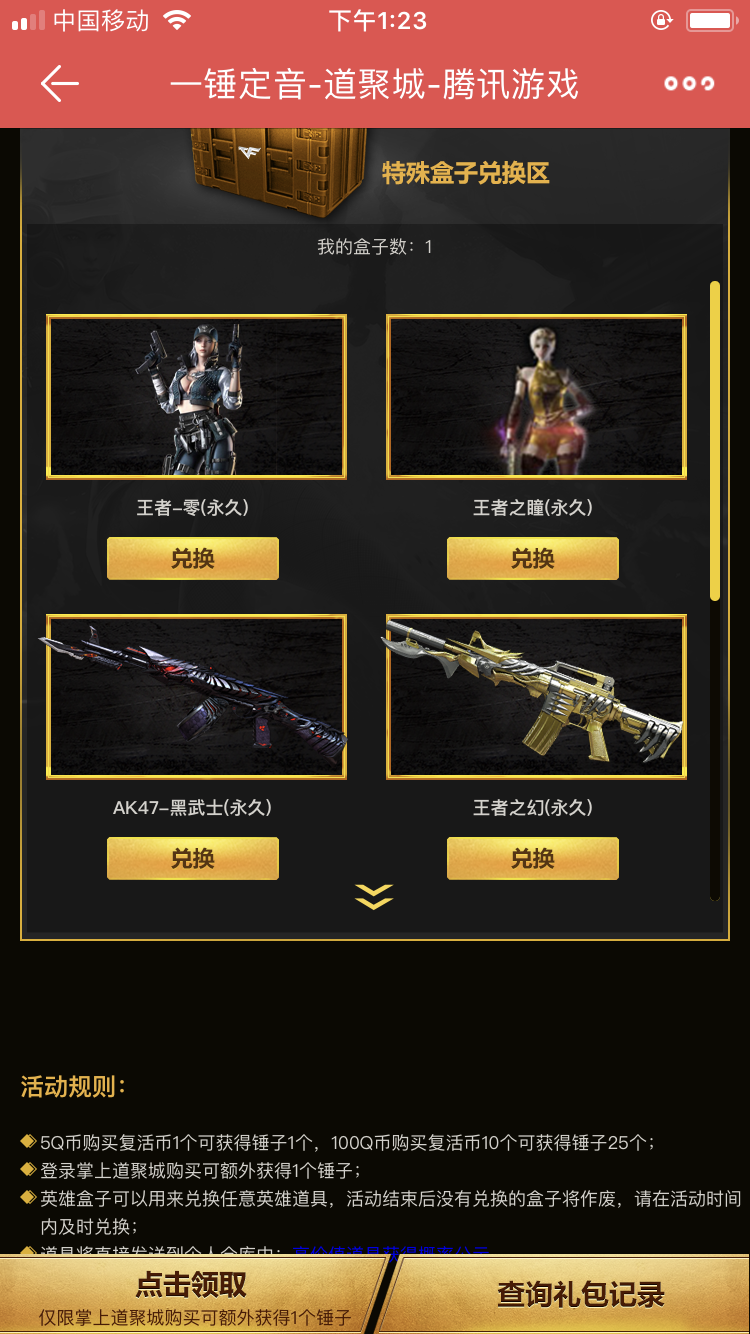Redeem the AK47-黑武士(永久) item

click(193, 858)
